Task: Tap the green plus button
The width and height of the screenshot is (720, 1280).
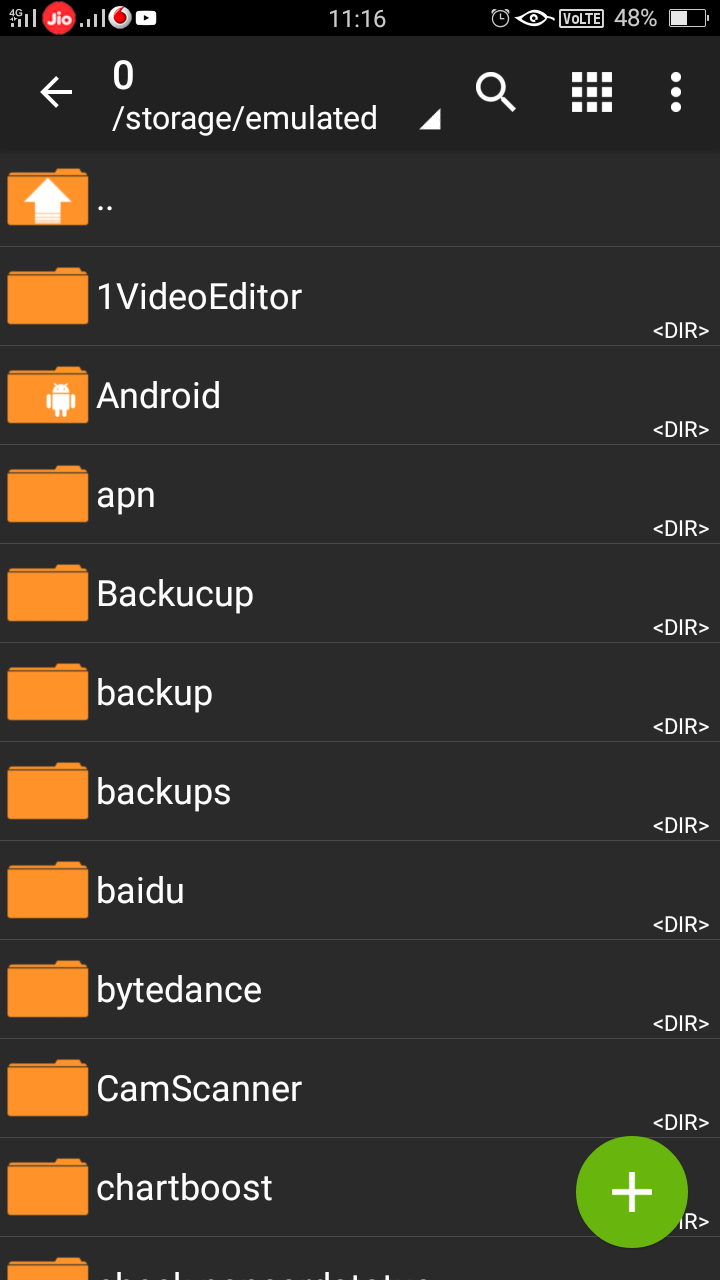Action: coord(631,1192)
